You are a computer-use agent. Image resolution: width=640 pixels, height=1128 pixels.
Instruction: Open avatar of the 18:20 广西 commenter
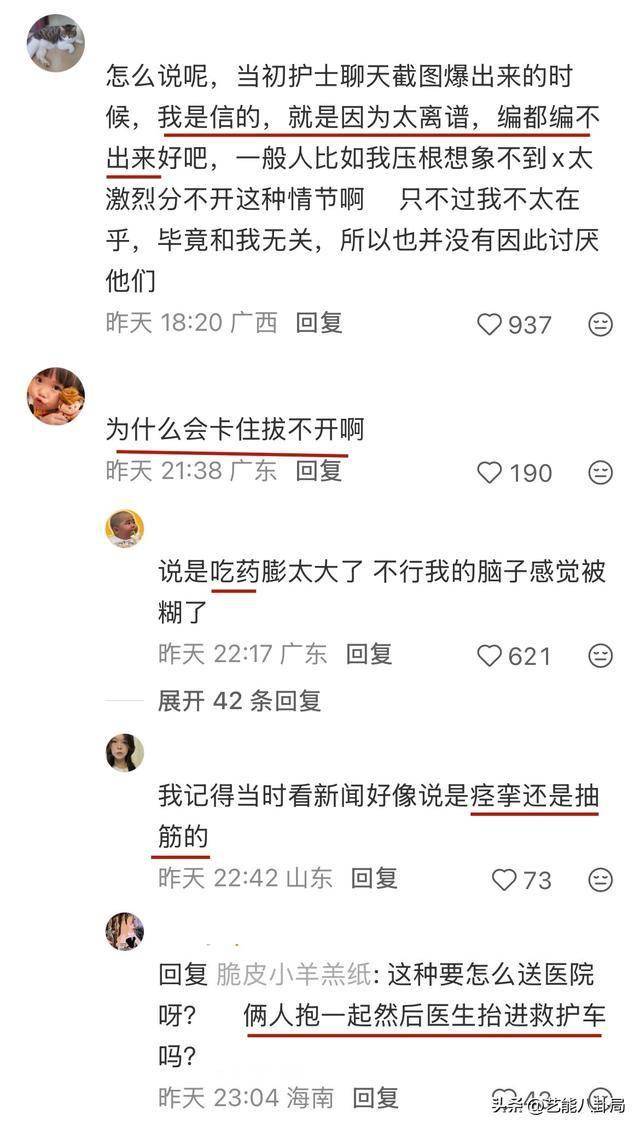(55, 43)
